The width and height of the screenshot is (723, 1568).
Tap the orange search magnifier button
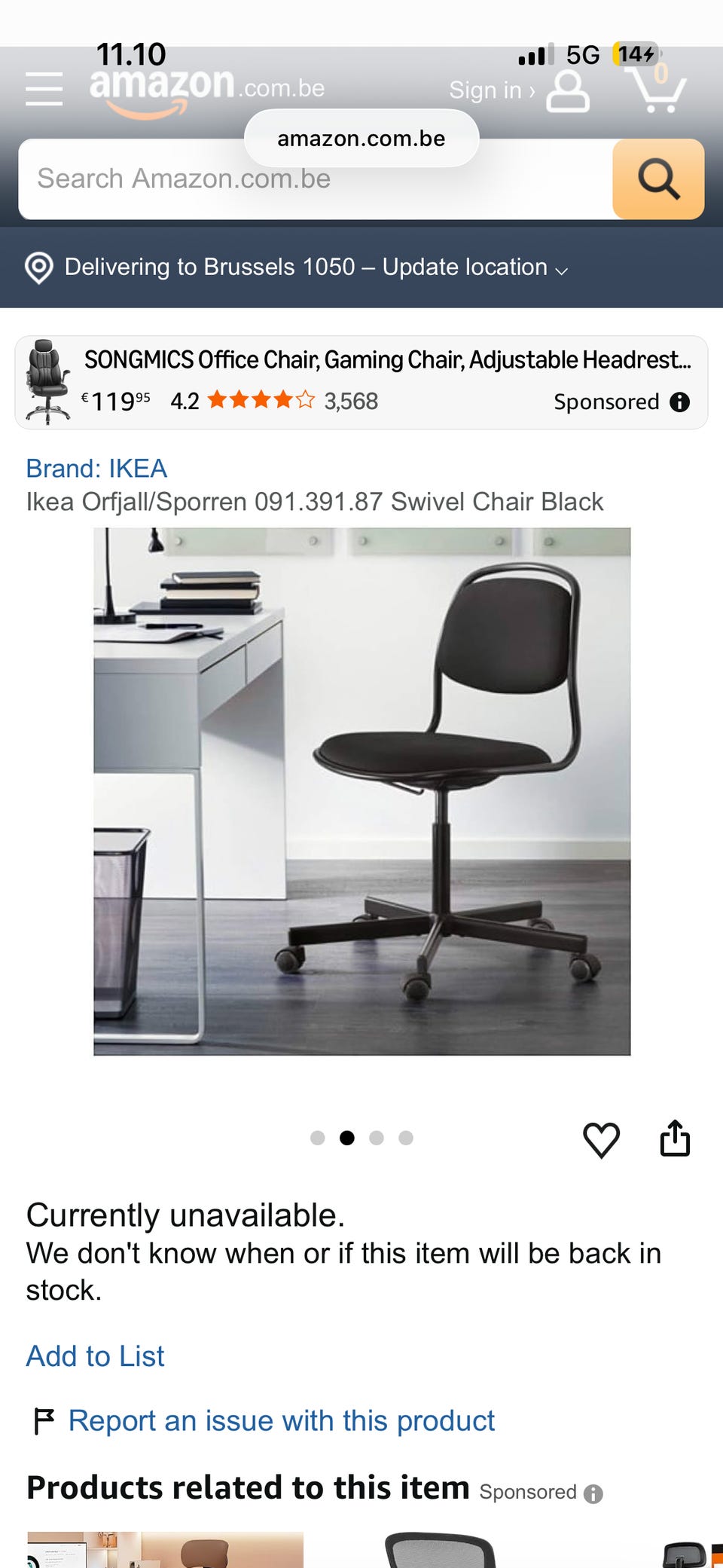pyautogui.click(x=658, y=179)
